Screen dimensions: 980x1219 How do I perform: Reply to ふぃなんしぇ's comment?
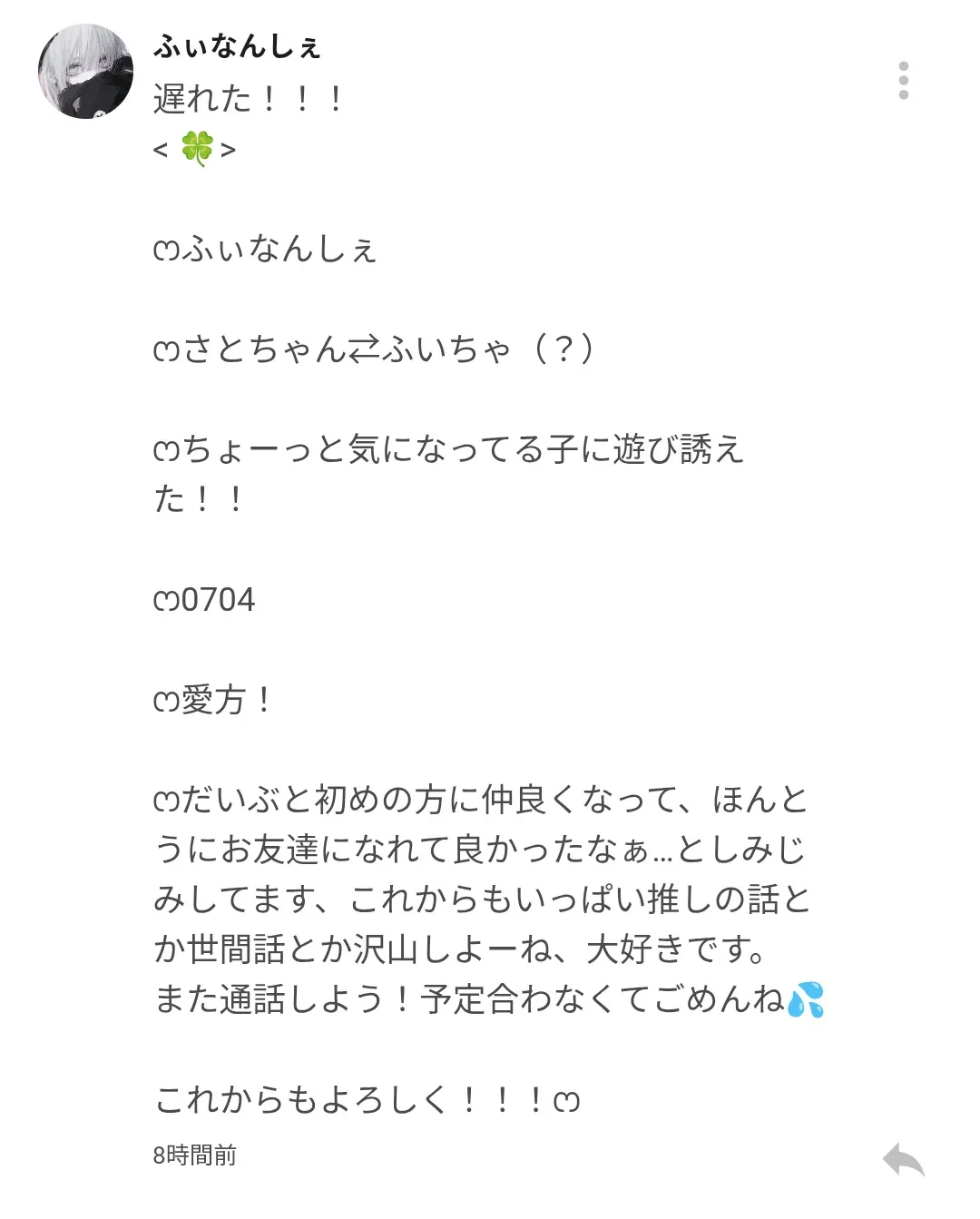pyautogui.click(x=903, y=1159)
